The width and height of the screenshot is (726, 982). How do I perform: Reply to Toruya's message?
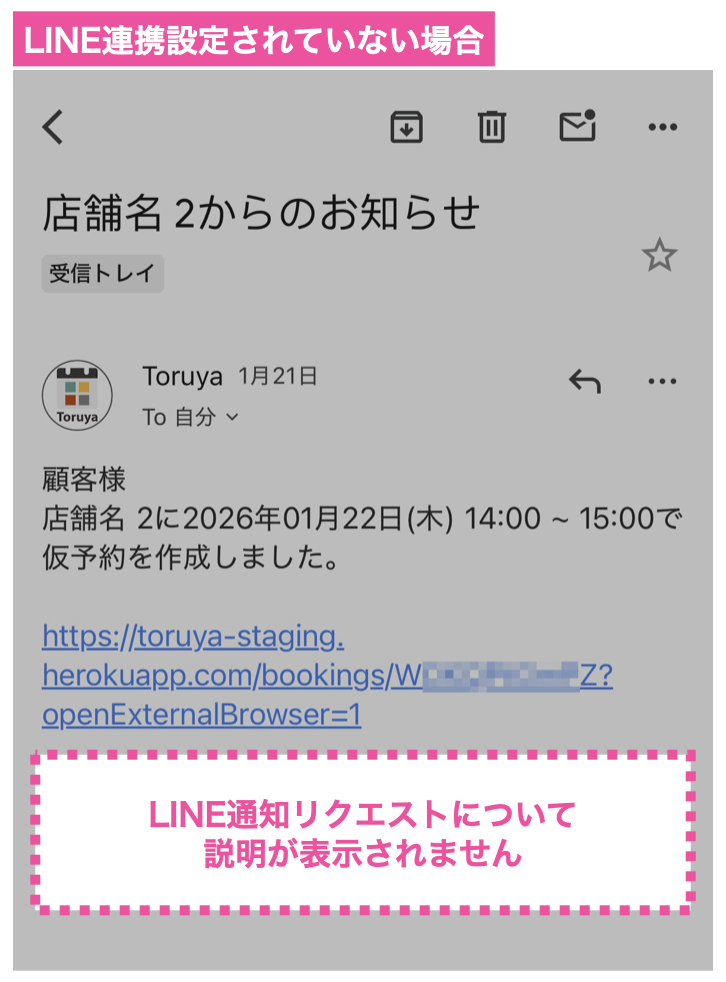586,381
